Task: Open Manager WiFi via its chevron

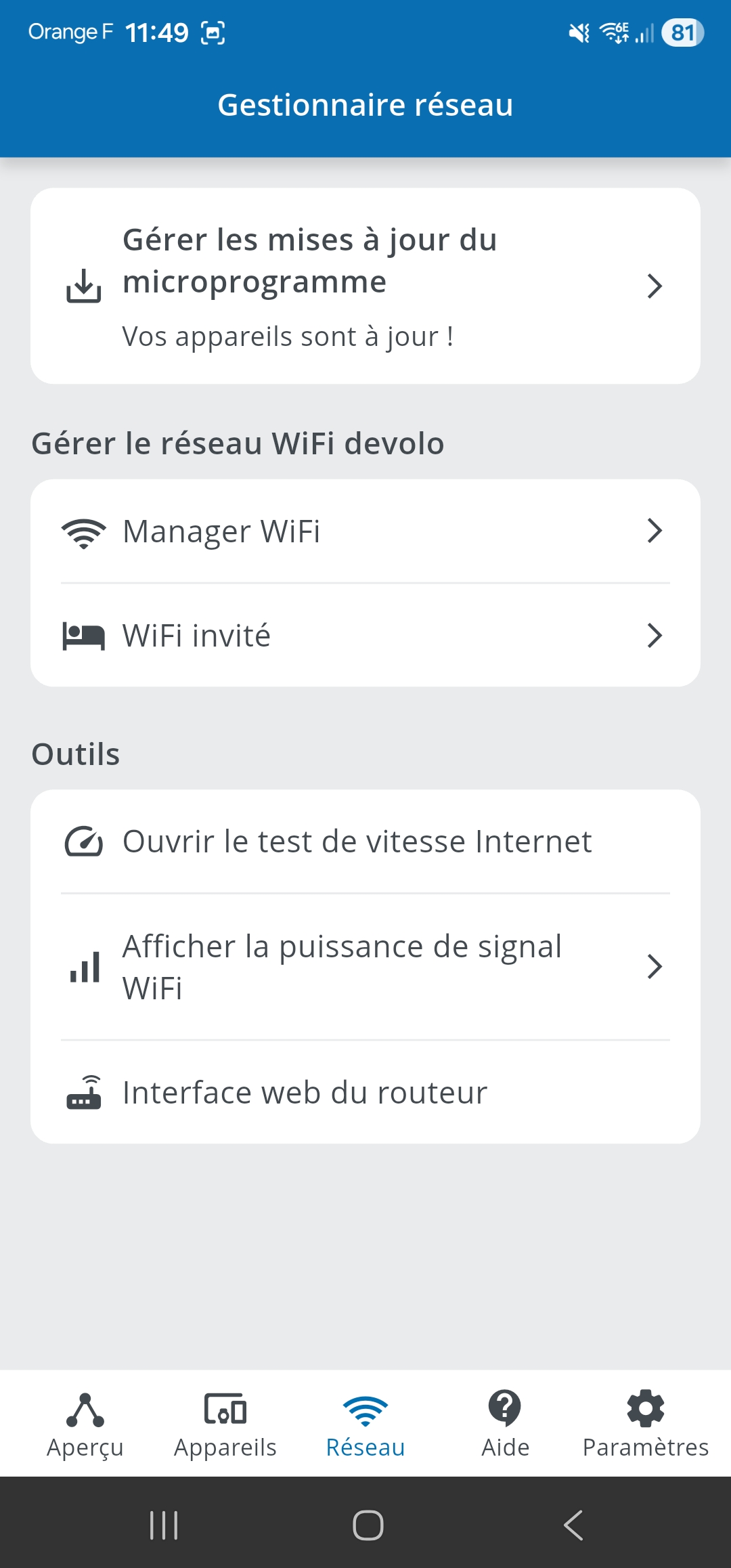Action: 654,531
